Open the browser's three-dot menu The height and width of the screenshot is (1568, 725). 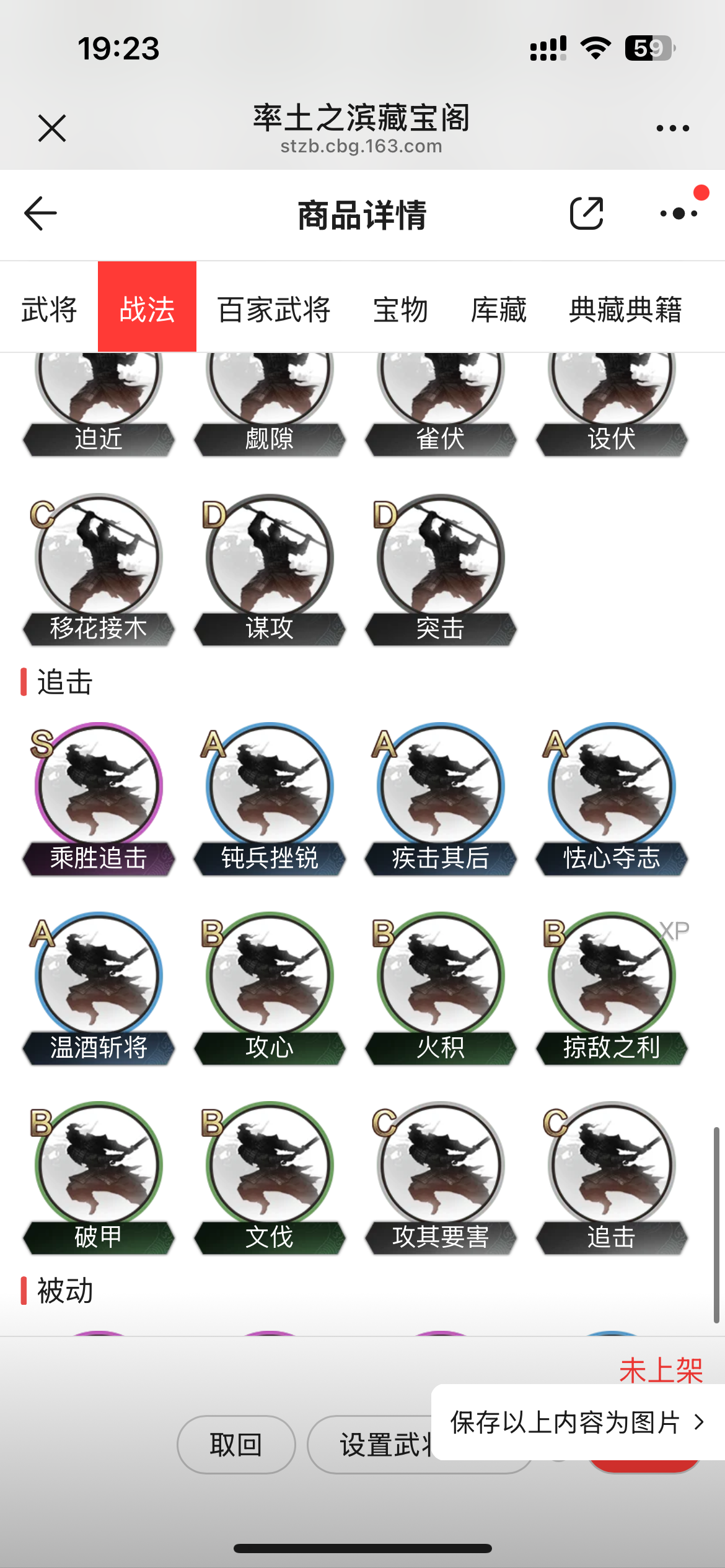(x=672, y=128)
